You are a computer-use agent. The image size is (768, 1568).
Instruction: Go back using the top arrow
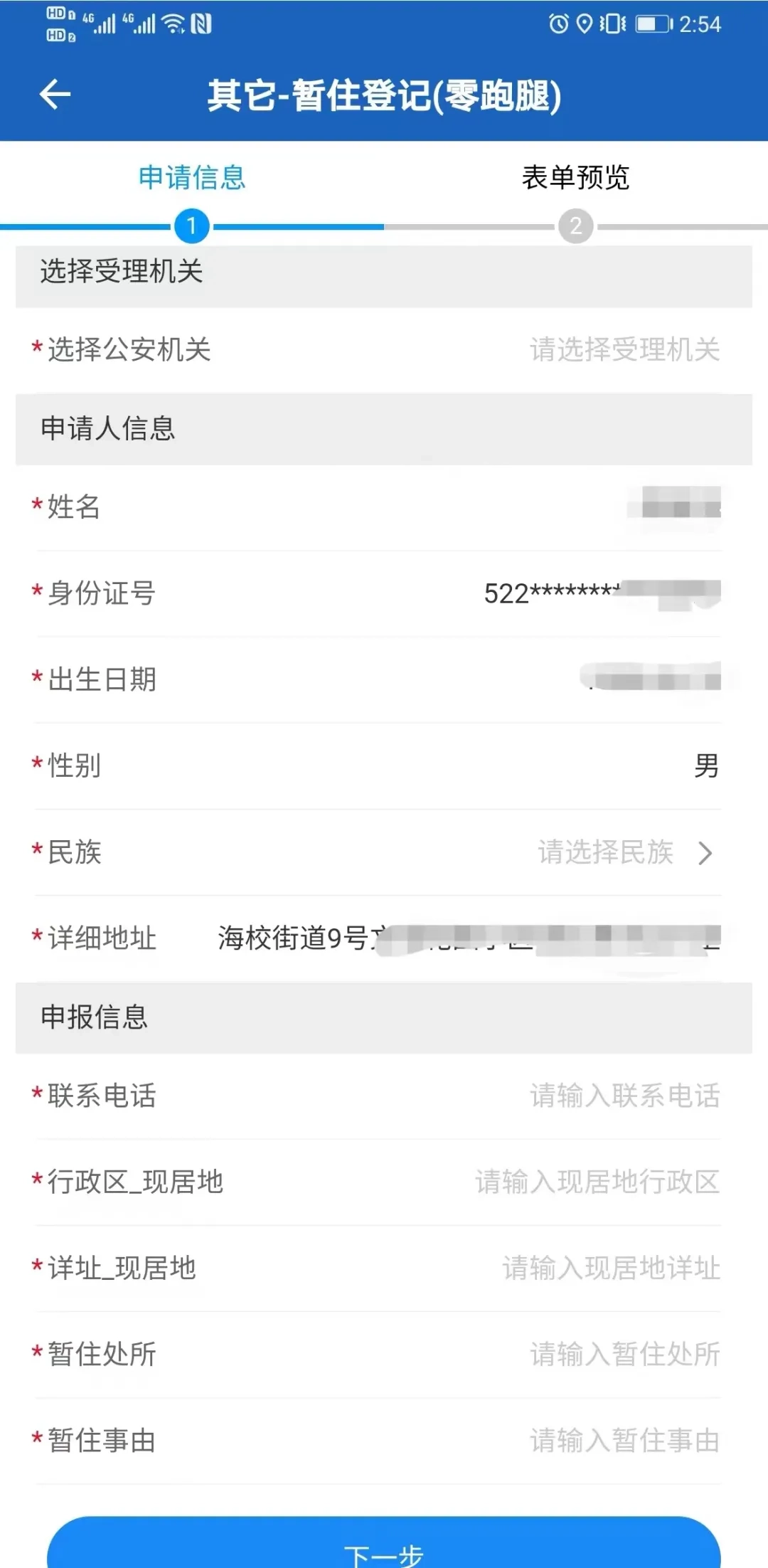55,95
